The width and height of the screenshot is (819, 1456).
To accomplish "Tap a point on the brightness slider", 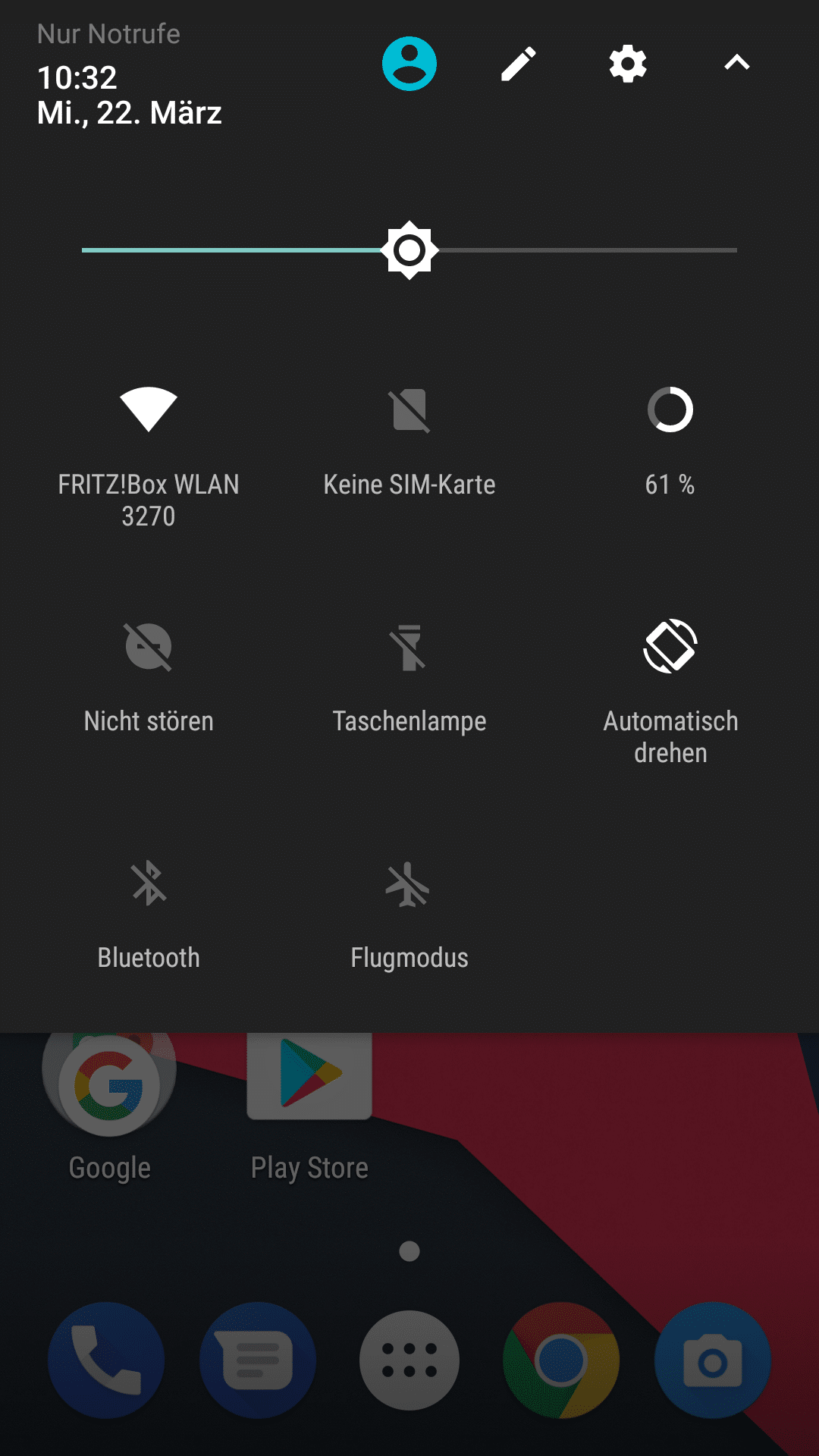I will pos(409,250).
